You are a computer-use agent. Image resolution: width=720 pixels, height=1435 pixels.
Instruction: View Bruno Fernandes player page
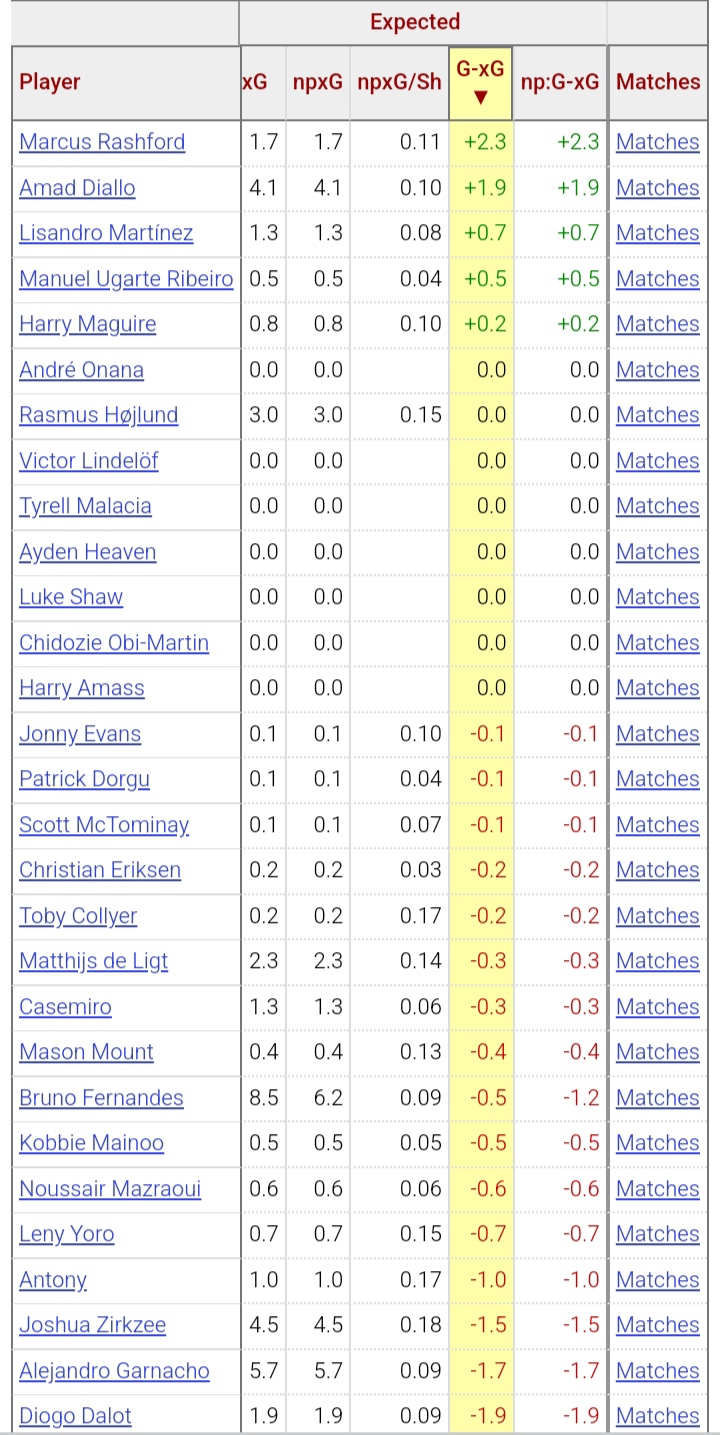point(101,1098)
